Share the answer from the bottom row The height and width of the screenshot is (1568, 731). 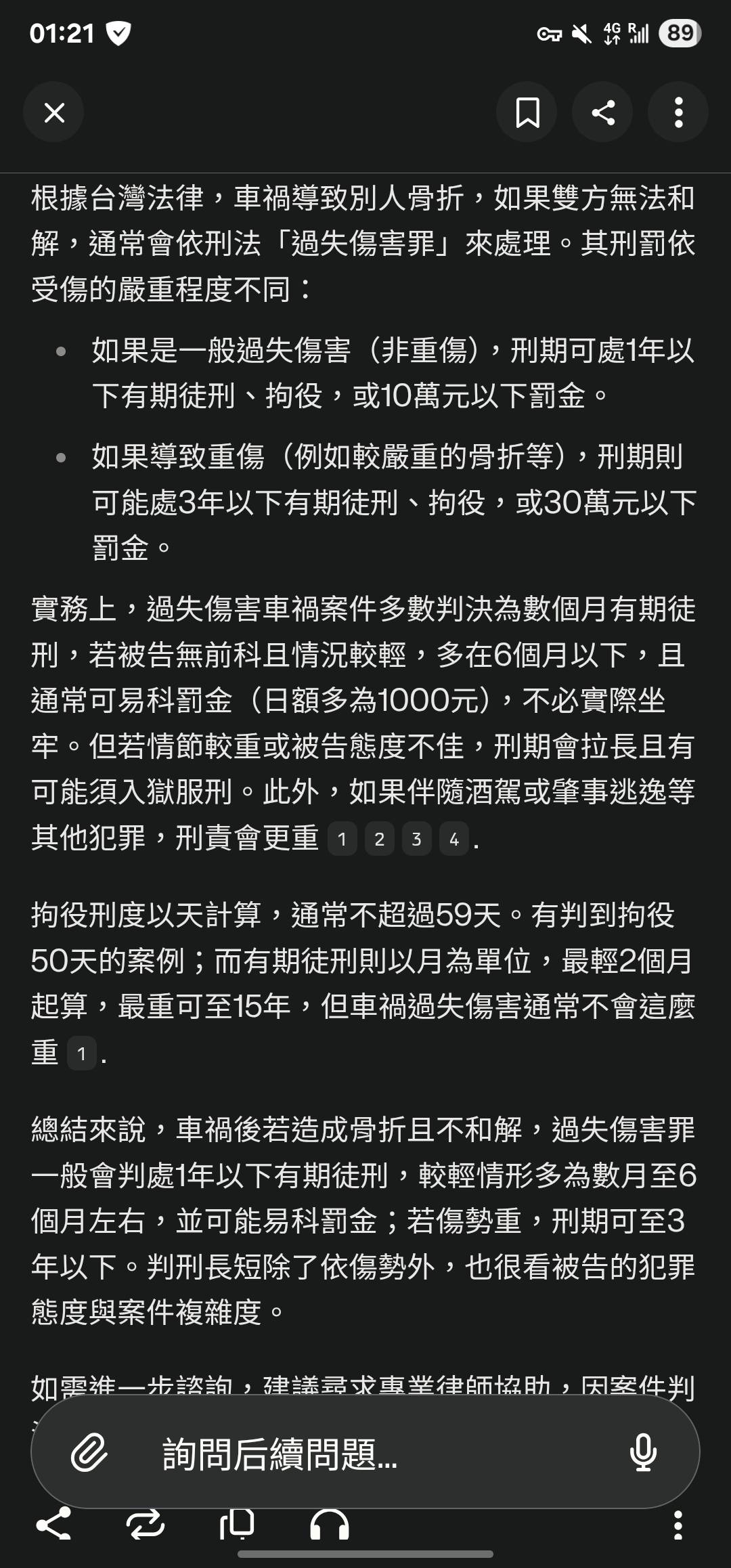53,1525
